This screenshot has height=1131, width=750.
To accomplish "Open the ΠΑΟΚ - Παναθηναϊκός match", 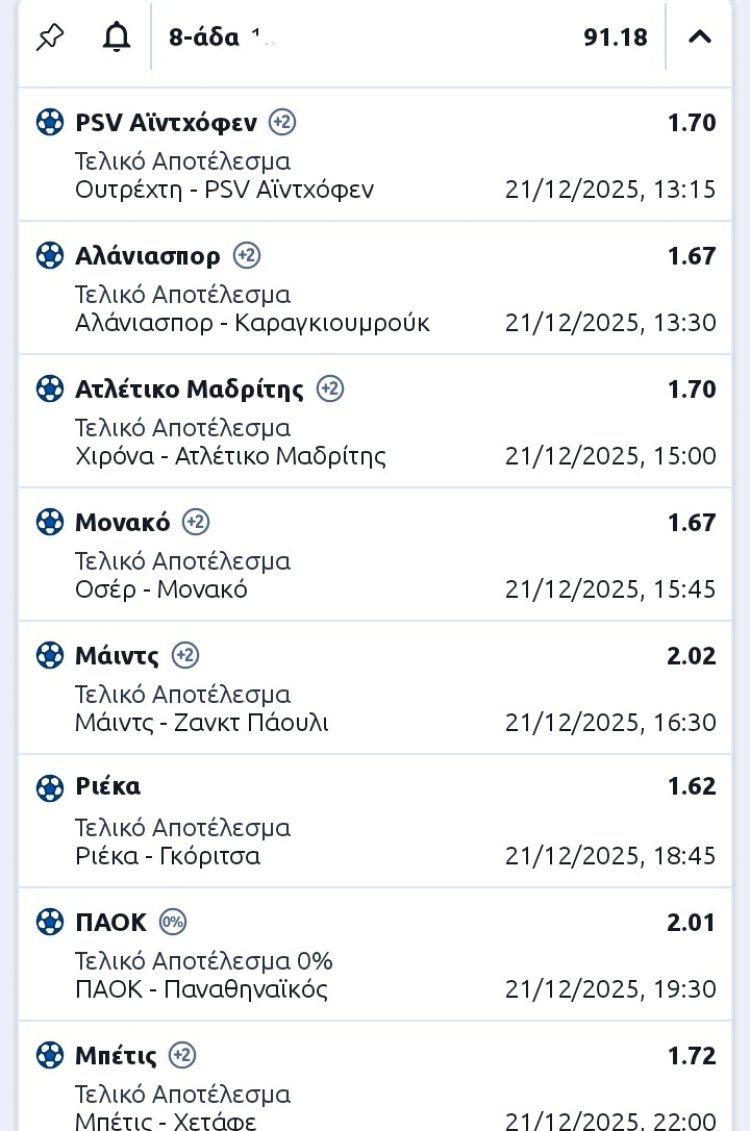I will click(201, 989).
